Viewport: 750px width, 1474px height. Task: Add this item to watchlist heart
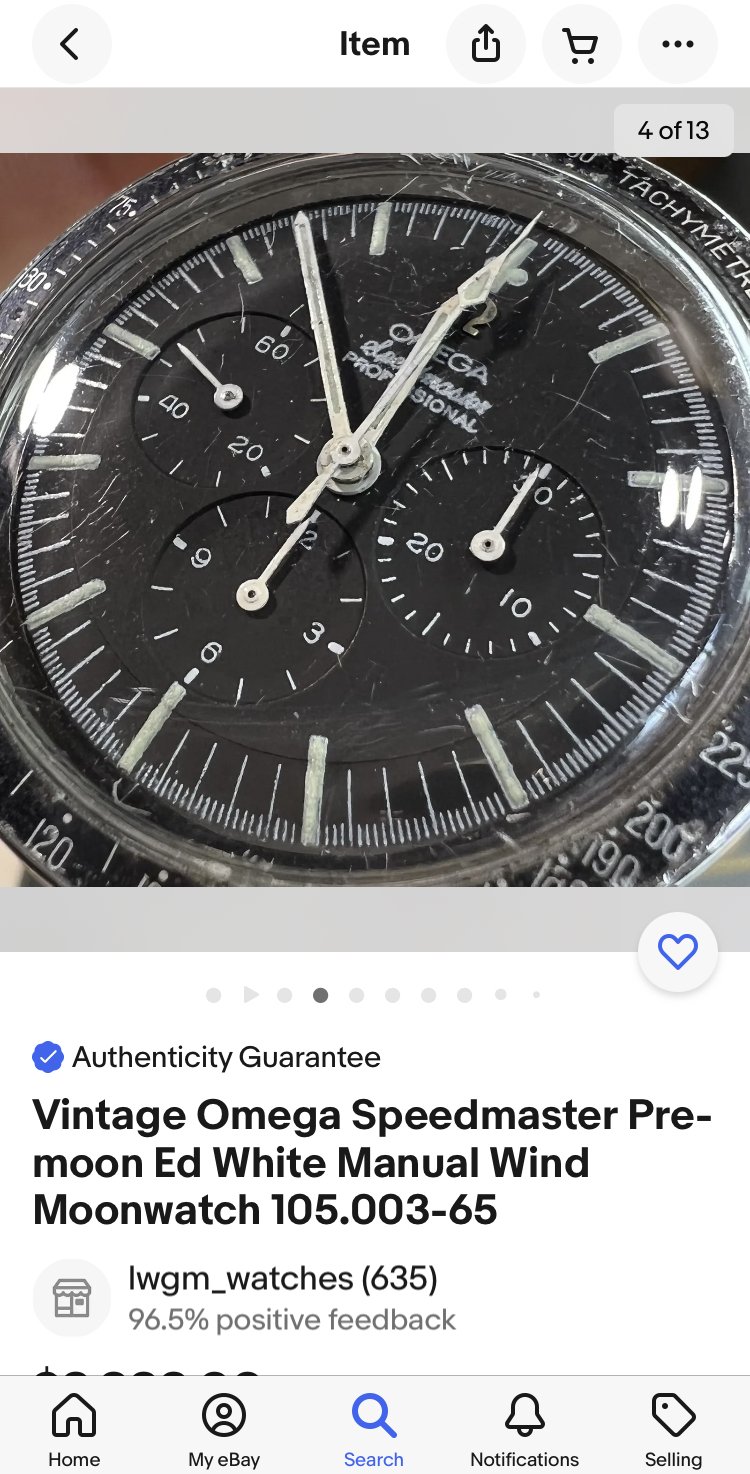click(x=677, y=952)
